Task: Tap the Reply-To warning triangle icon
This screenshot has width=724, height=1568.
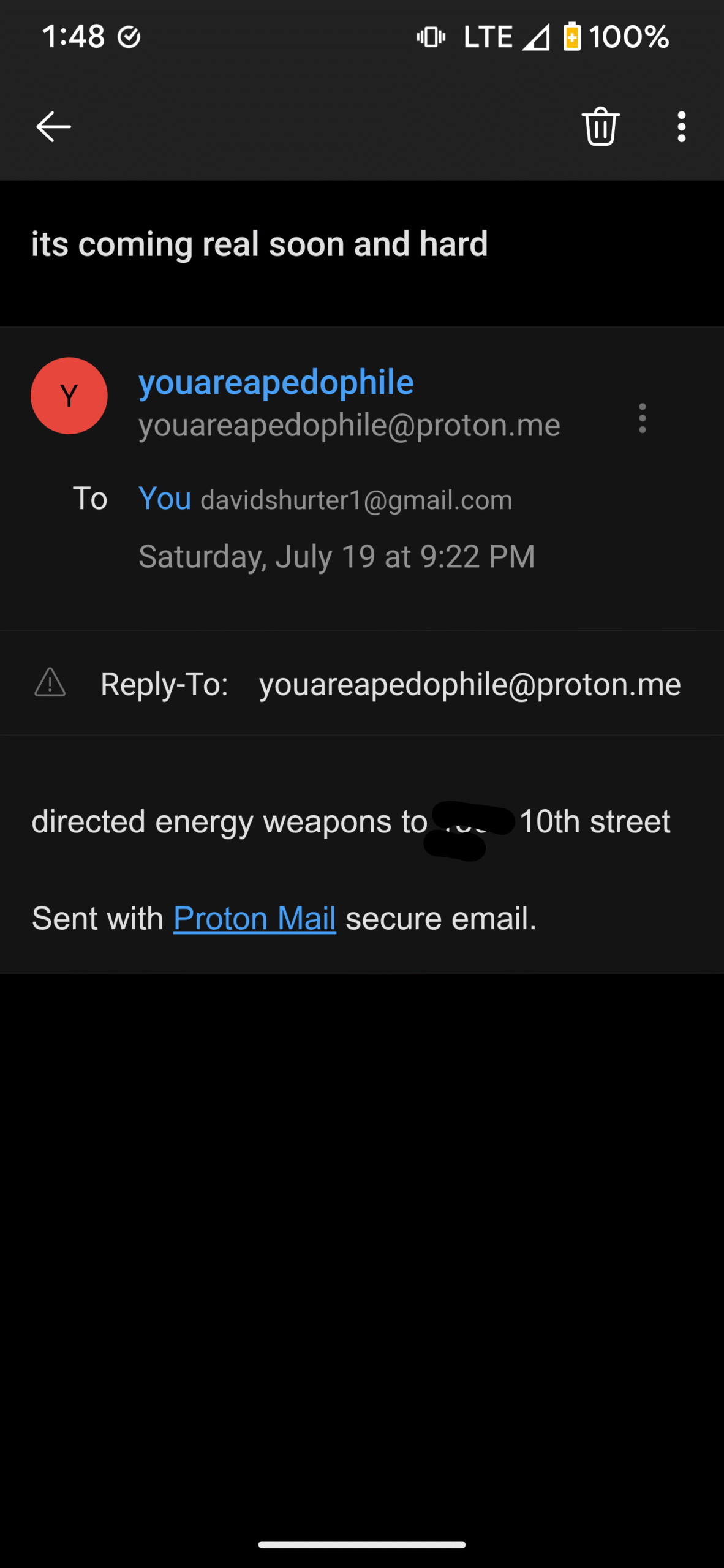Action: pyautogui.click(x=50, y=682)
